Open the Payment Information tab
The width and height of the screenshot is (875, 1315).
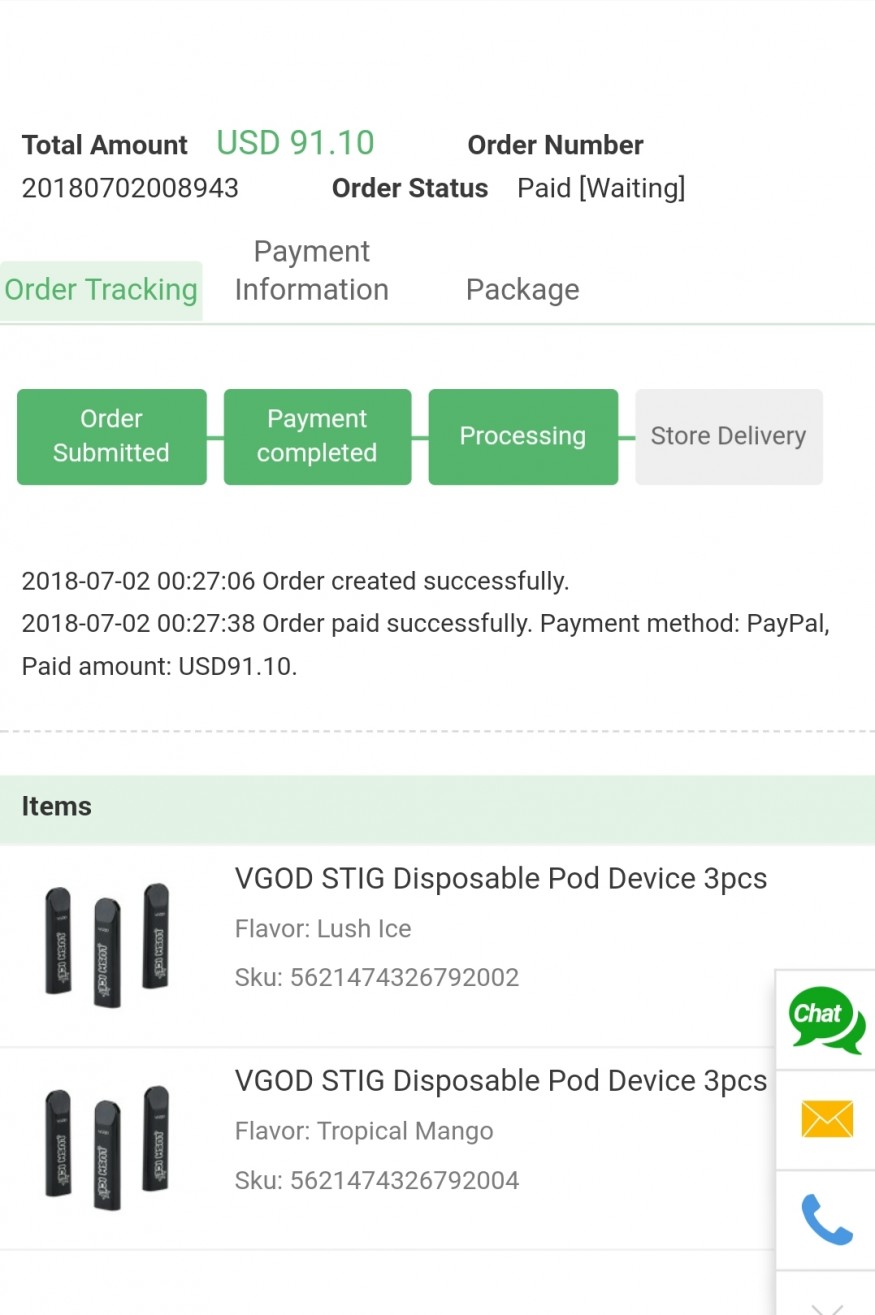311,271
